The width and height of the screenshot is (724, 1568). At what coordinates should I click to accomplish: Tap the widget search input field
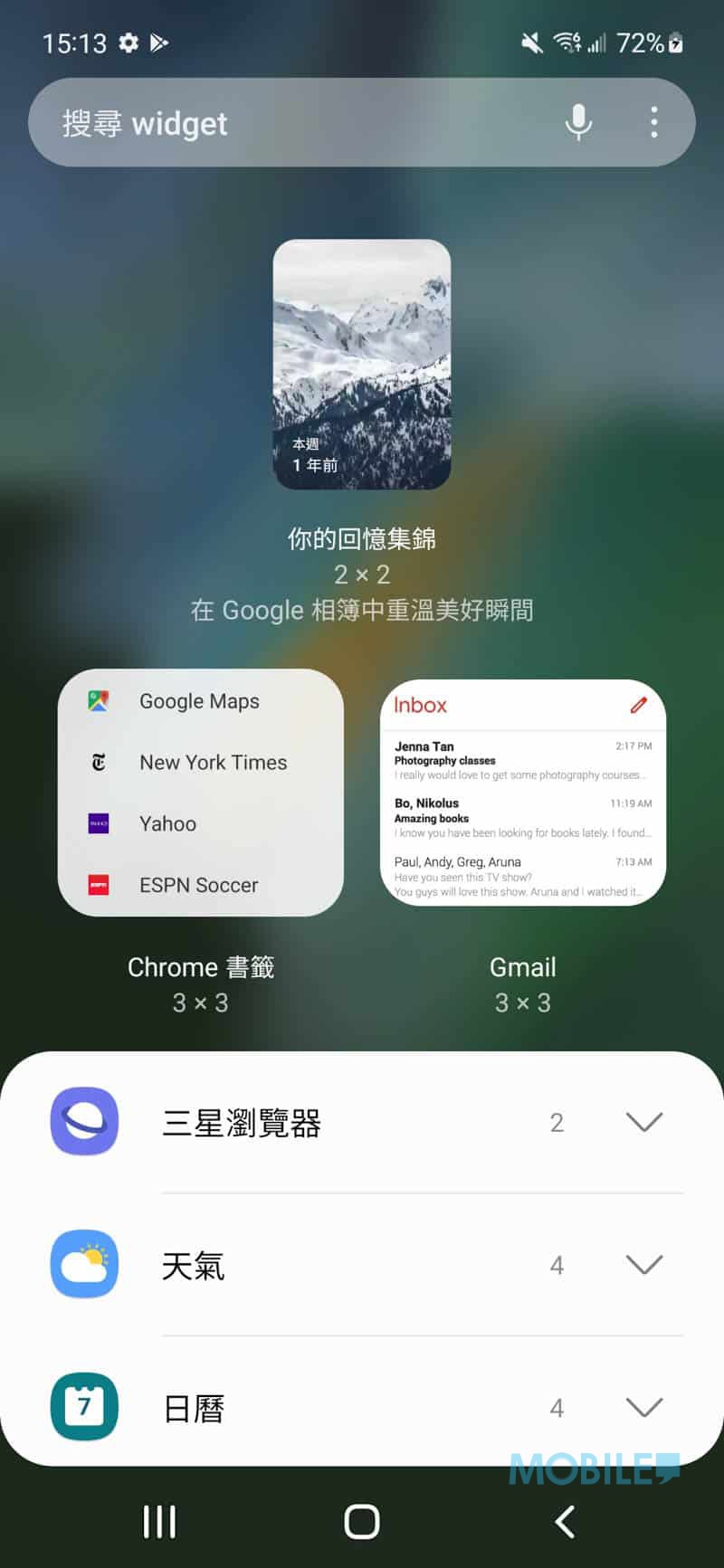click(x=271, y=122)
